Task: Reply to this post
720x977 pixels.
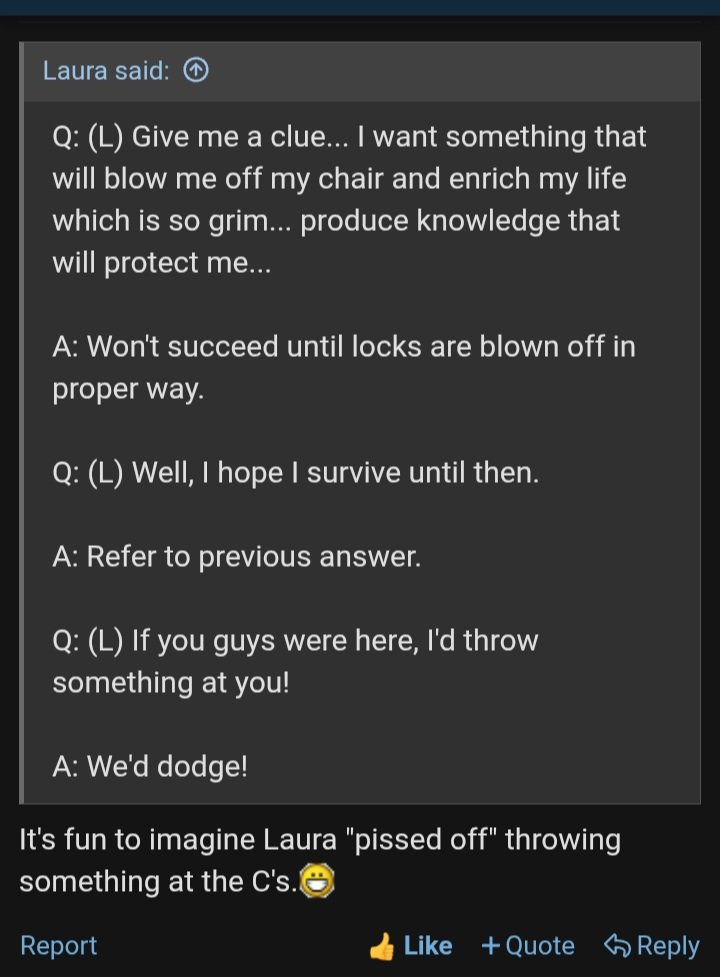Action: point(651,945)
